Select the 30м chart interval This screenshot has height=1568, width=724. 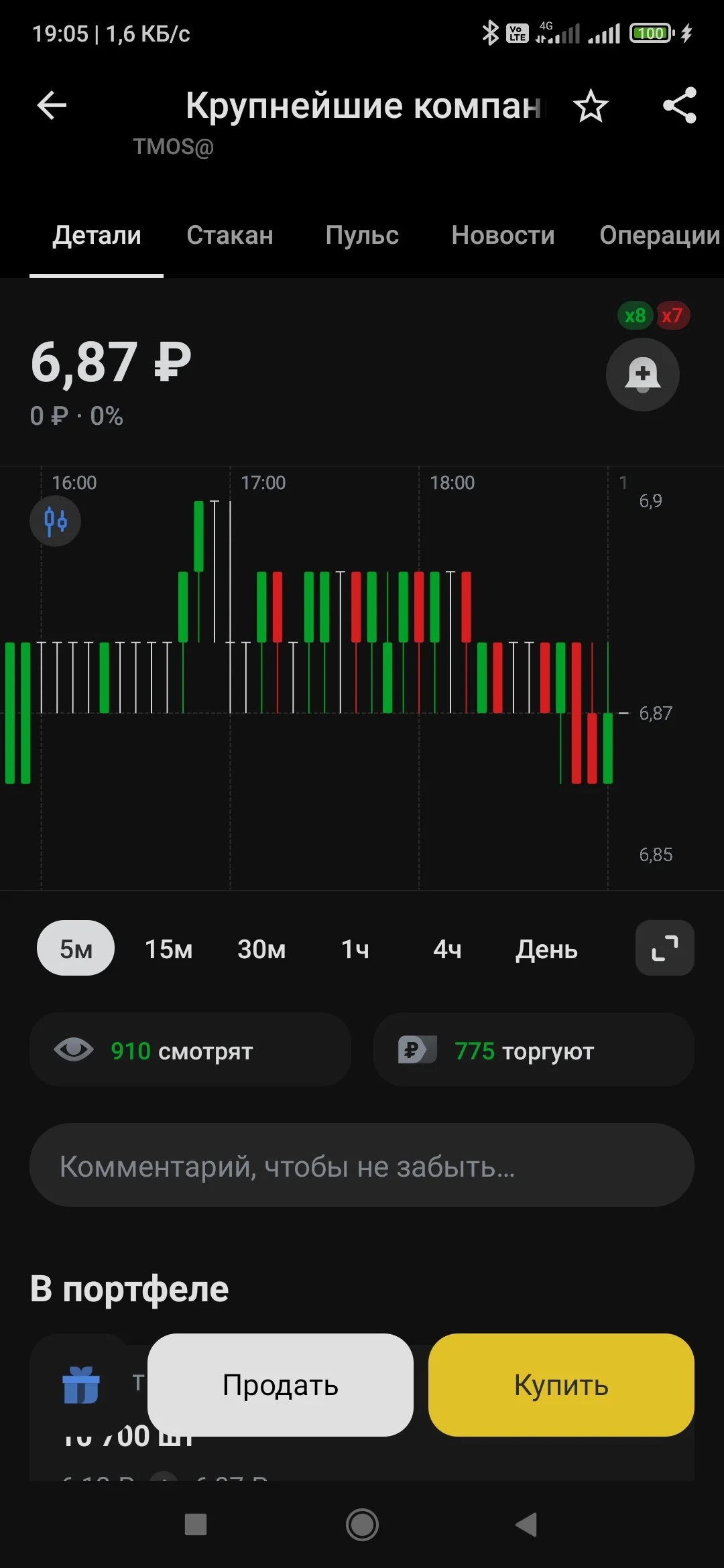[261, 949]
